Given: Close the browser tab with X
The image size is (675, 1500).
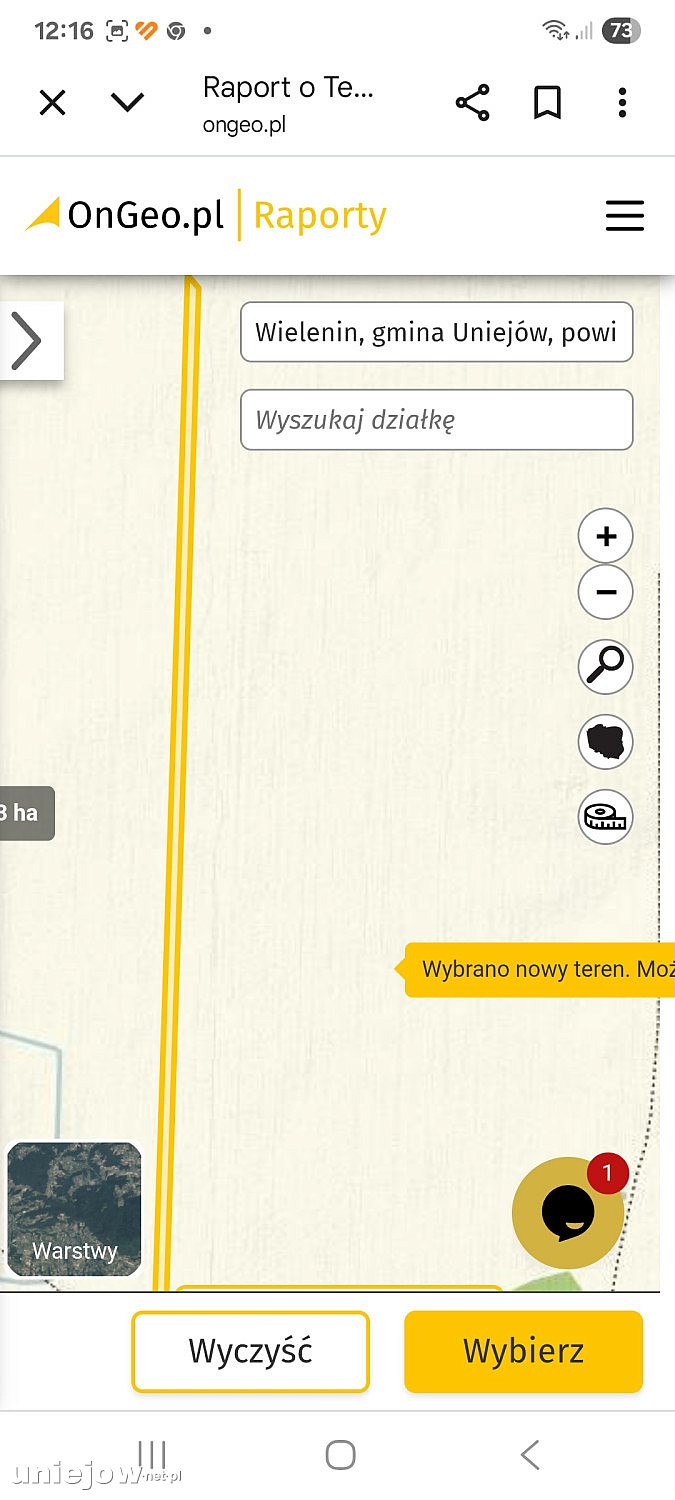Looking at the screenshot, I should 52,102.
